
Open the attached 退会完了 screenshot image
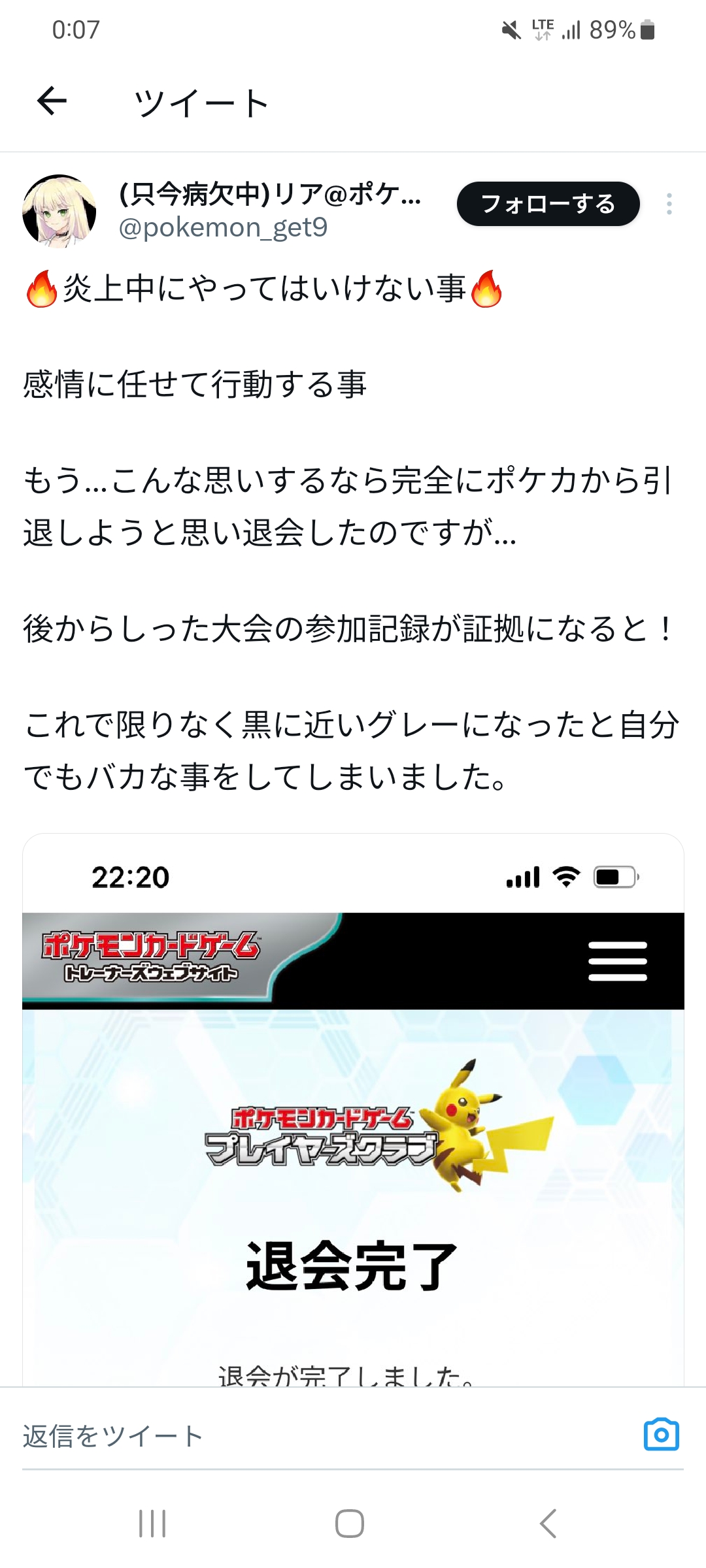[353, 1109]
